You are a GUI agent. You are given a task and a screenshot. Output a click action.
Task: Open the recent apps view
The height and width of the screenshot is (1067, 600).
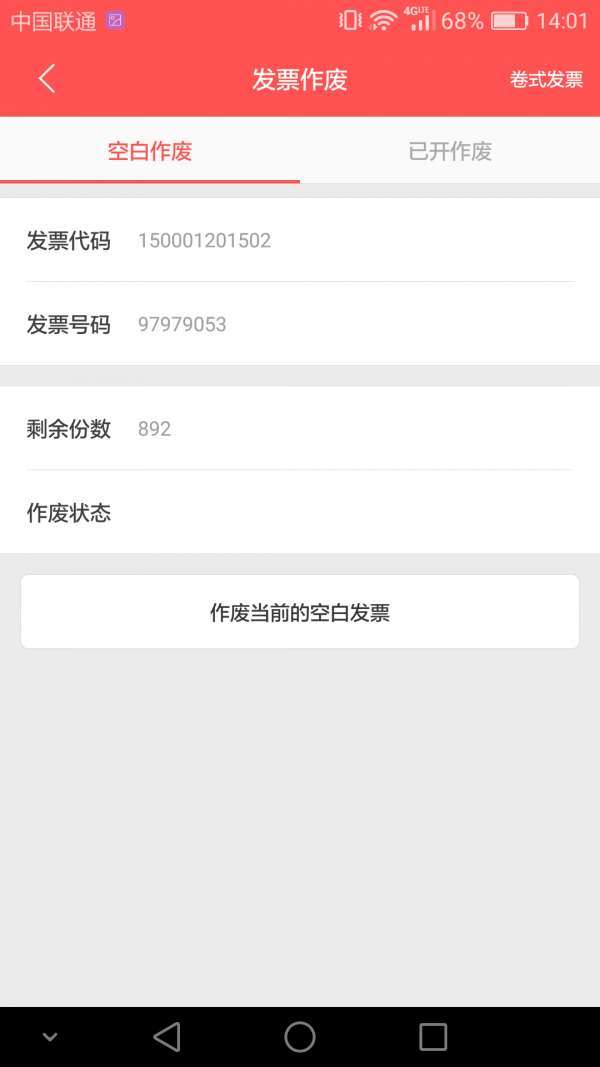click(x=433, y=1037)
